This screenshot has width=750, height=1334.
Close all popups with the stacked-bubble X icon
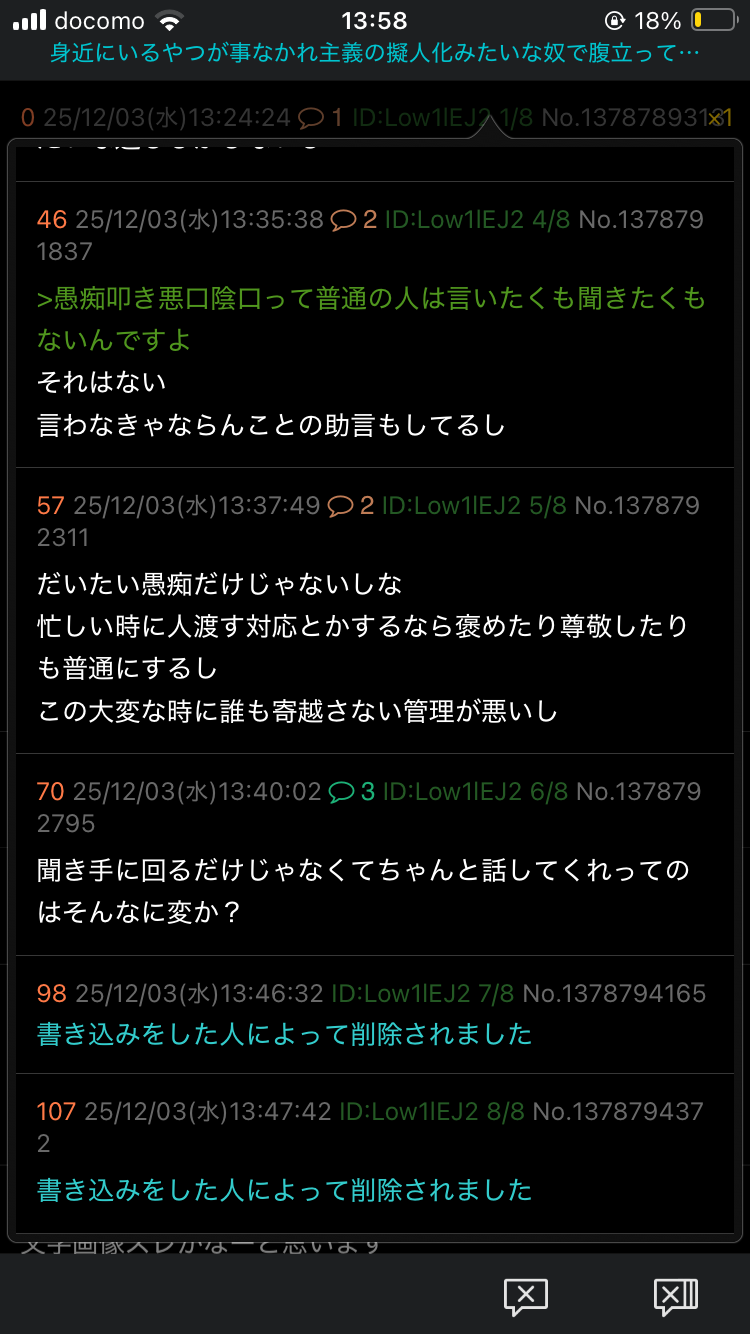click(x=676, y=1296)
